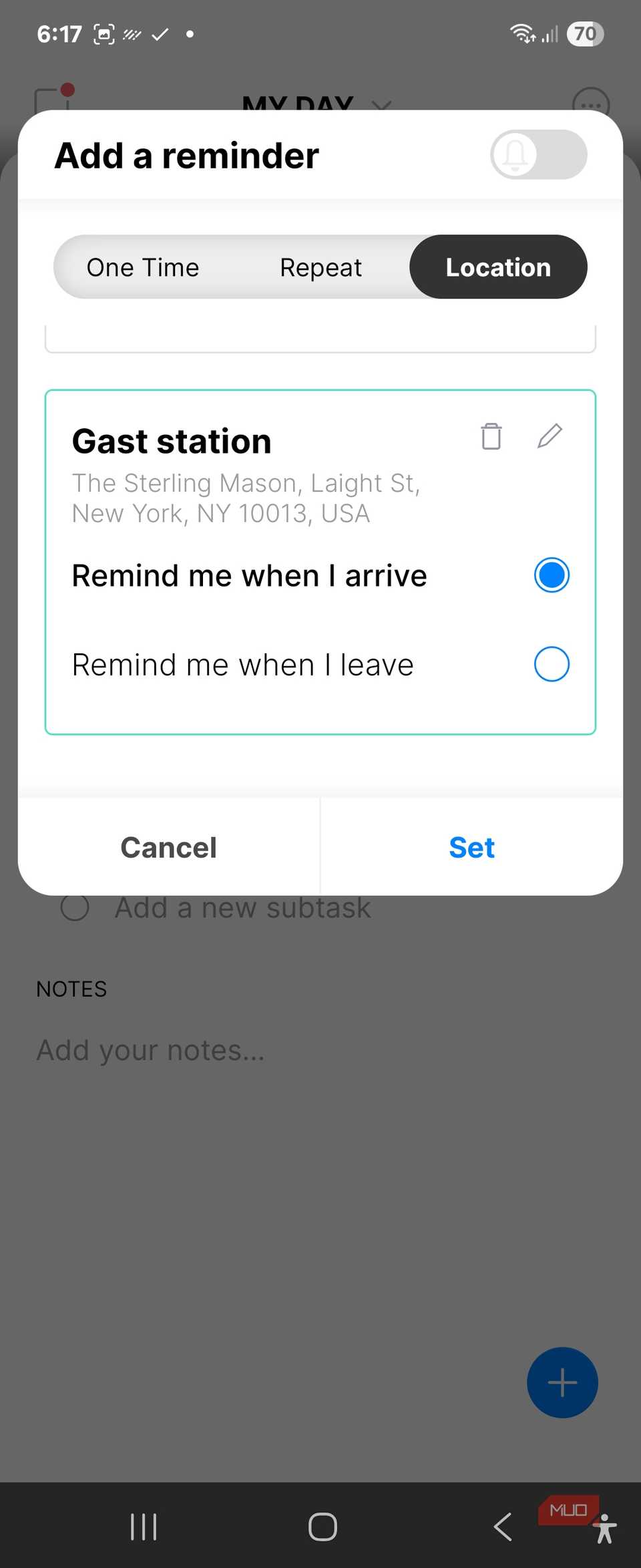
Task: Confirm reminder with Set button
Action: [471, 847]
